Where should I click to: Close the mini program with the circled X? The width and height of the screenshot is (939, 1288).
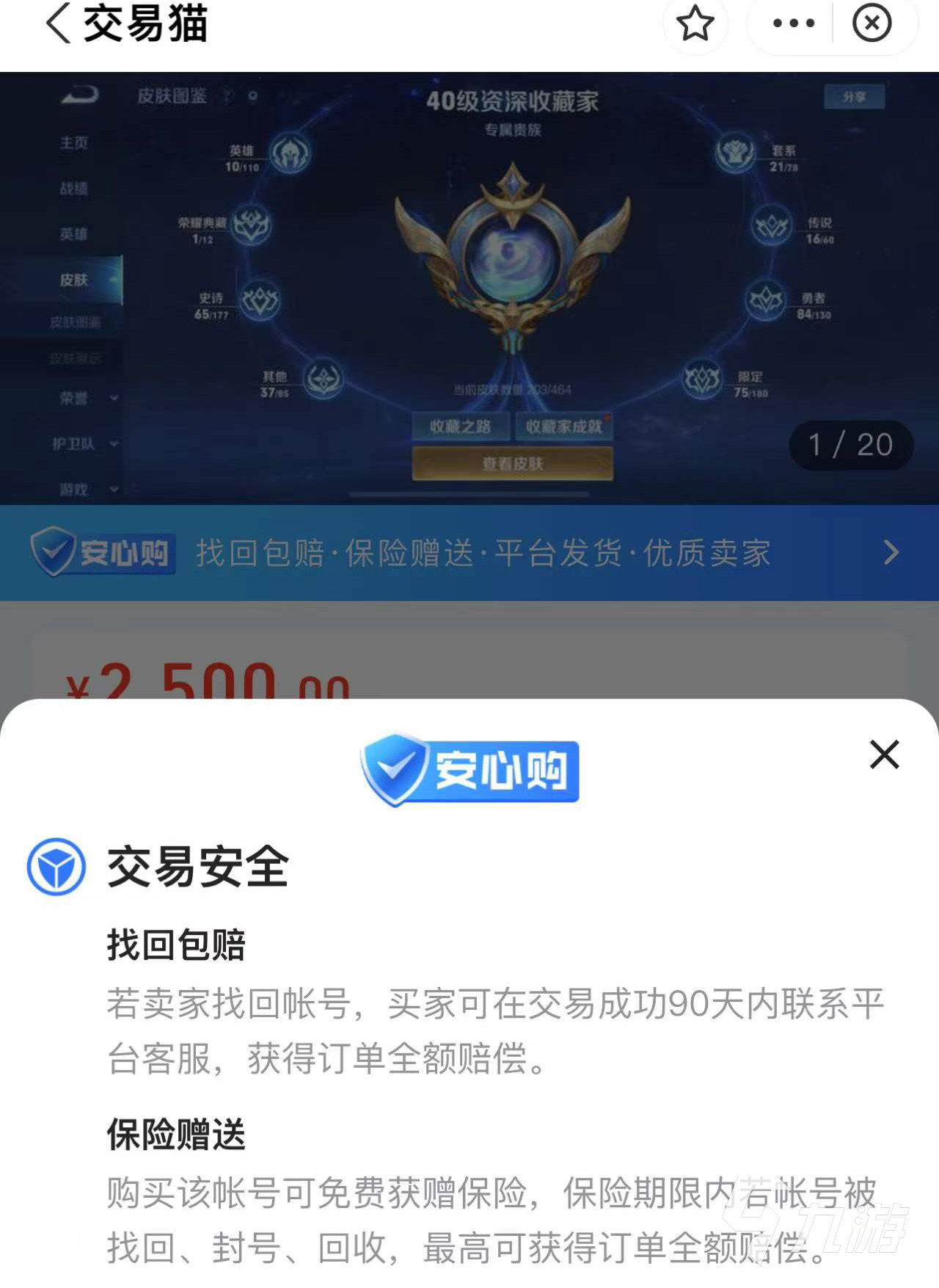click(x=872, y=23)
